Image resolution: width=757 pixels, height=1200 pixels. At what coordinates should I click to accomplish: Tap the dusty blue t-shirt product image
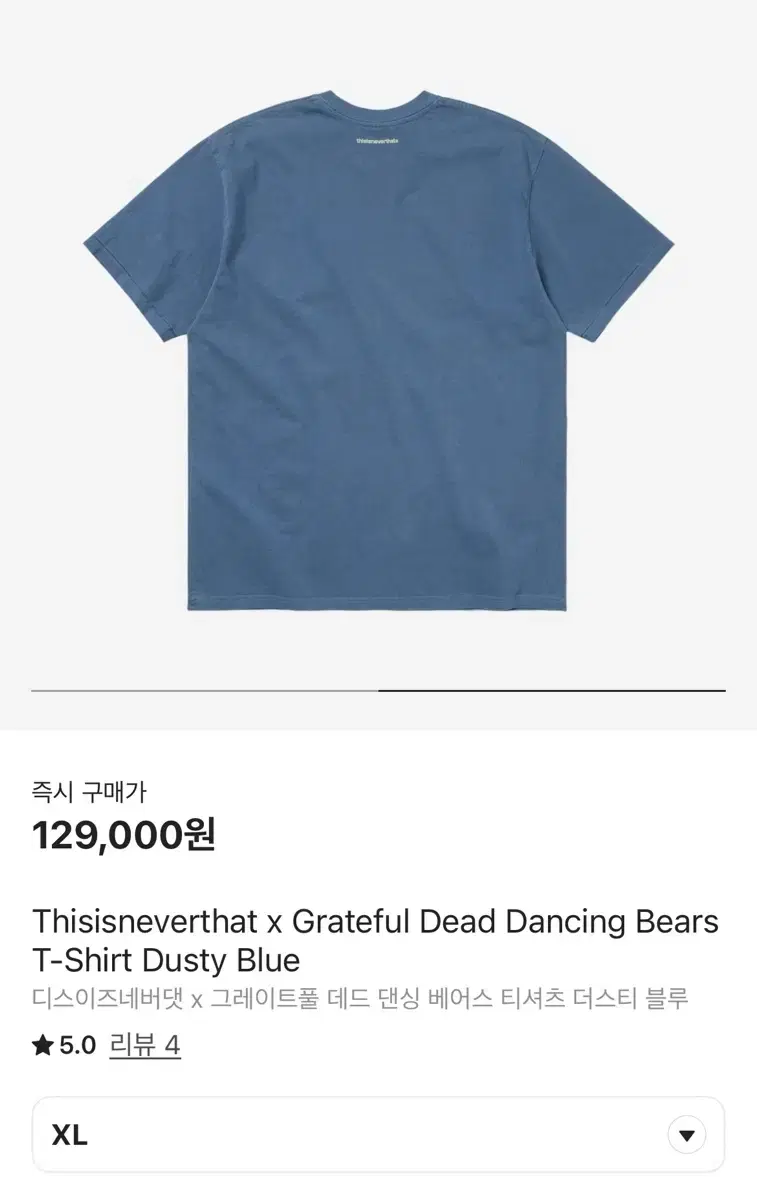click(x=378, y=350)
